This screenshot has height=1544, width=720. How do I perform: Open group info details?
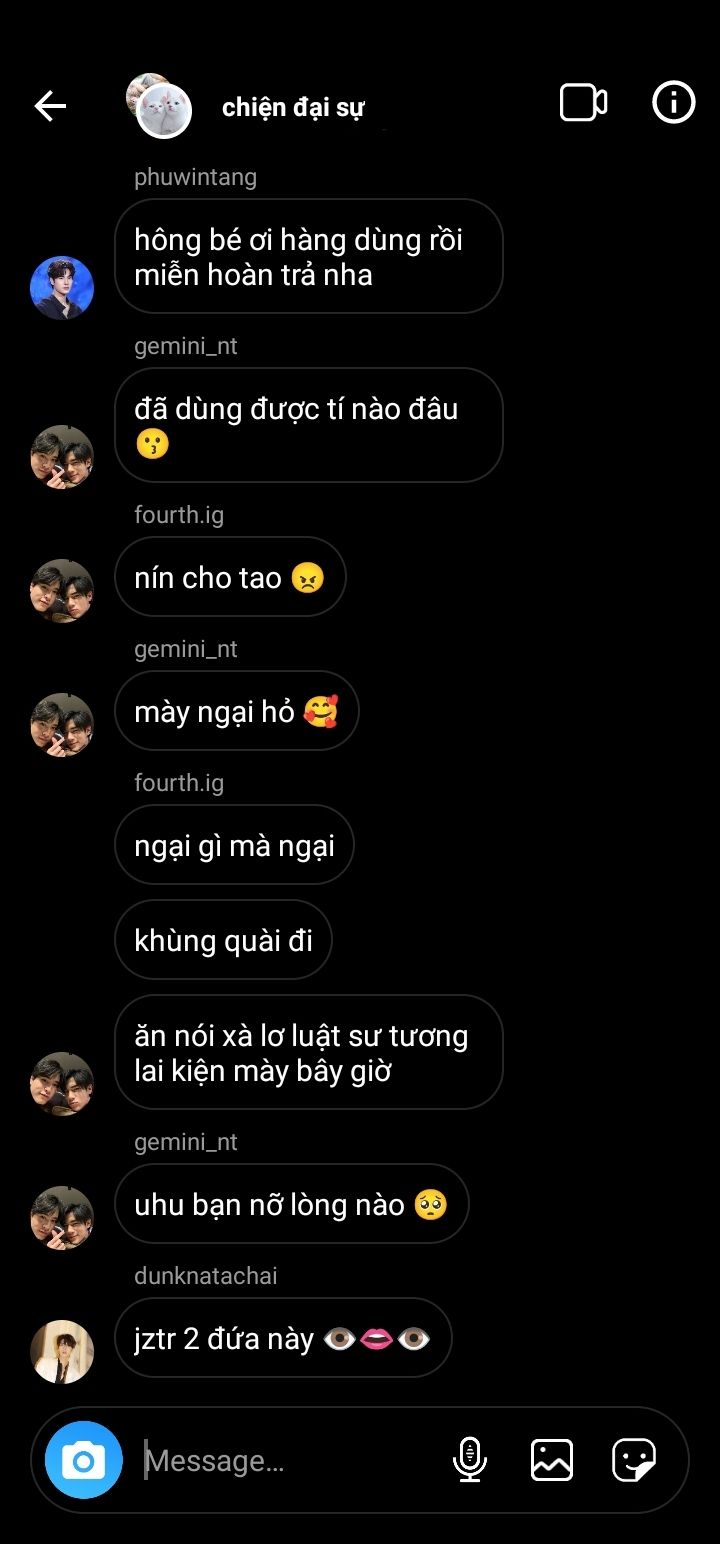673,102
